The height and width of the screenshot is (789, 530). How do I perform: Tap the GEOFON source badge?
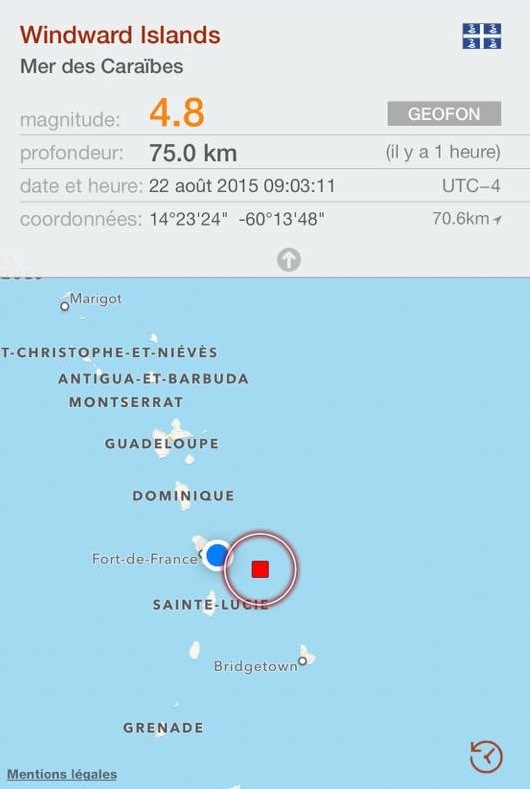point(444,114)
